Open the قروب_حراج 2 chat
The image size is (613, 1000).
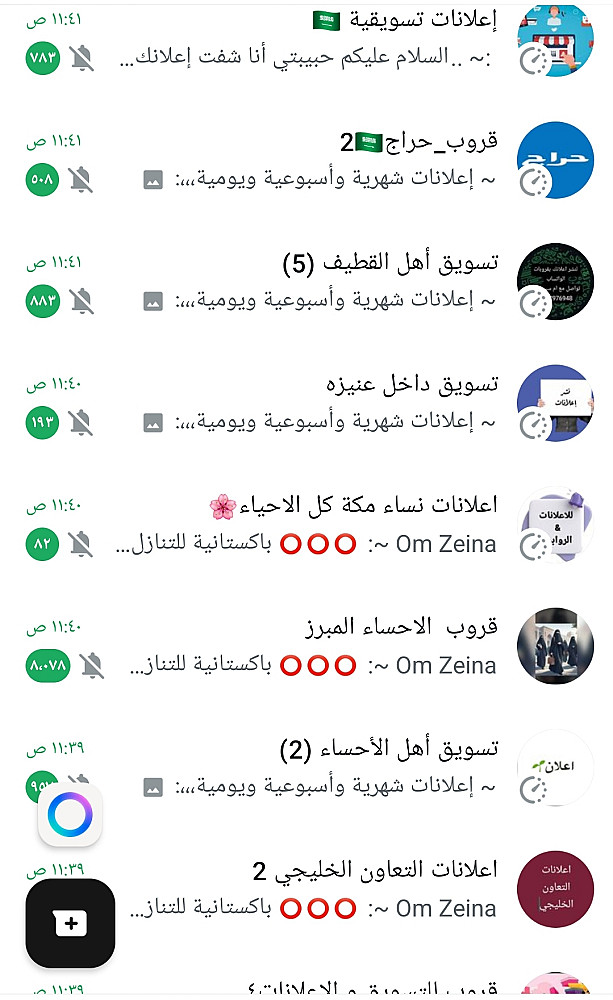point(300,160)
